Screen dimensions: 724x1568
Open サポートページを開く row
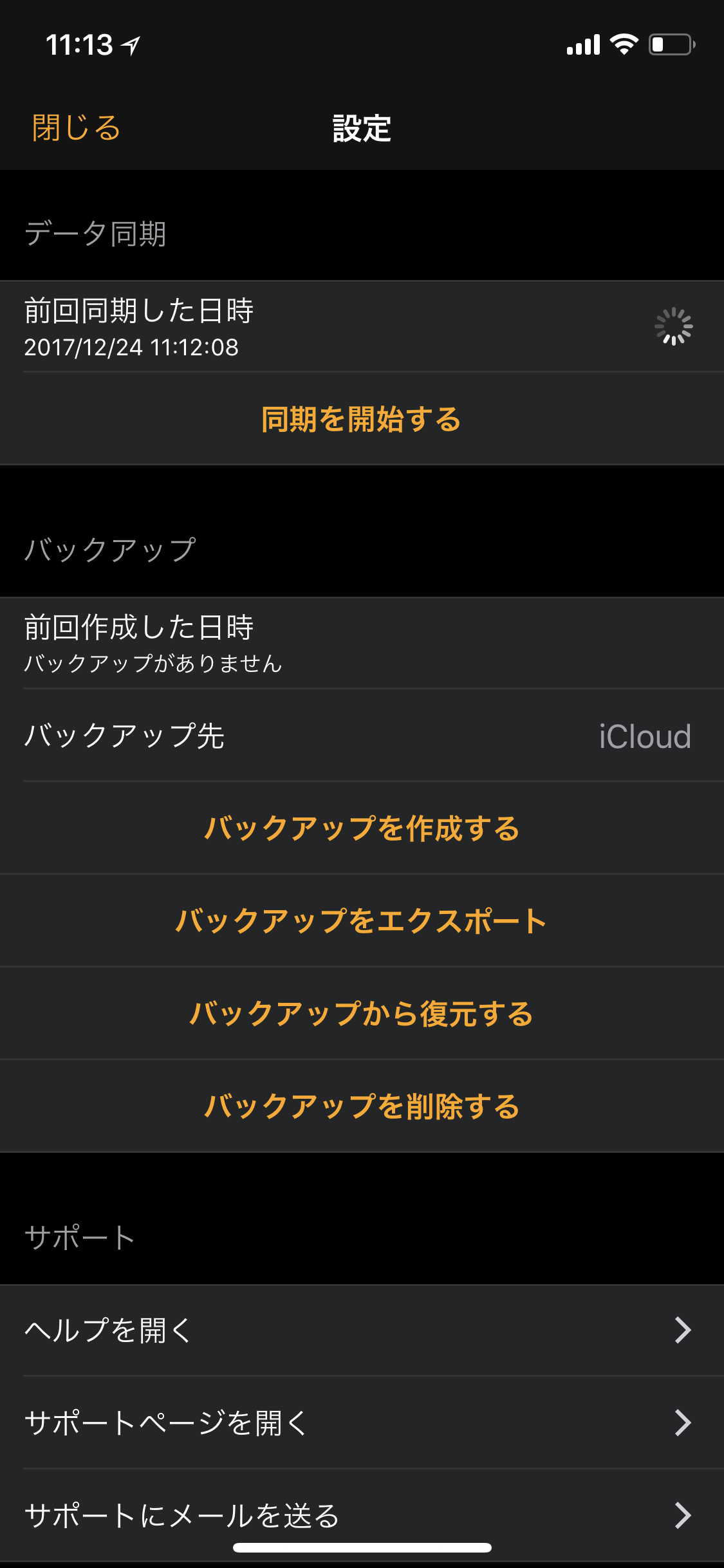coord(362,1423)
